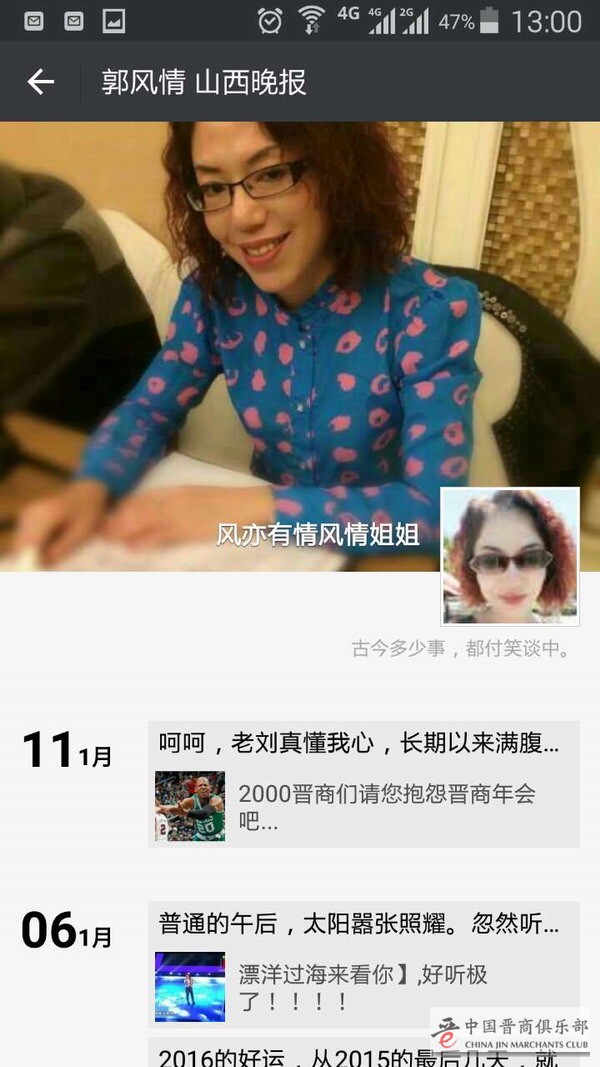Tap the cover photo at the top

pyautogui.click(x=300, y=300)
